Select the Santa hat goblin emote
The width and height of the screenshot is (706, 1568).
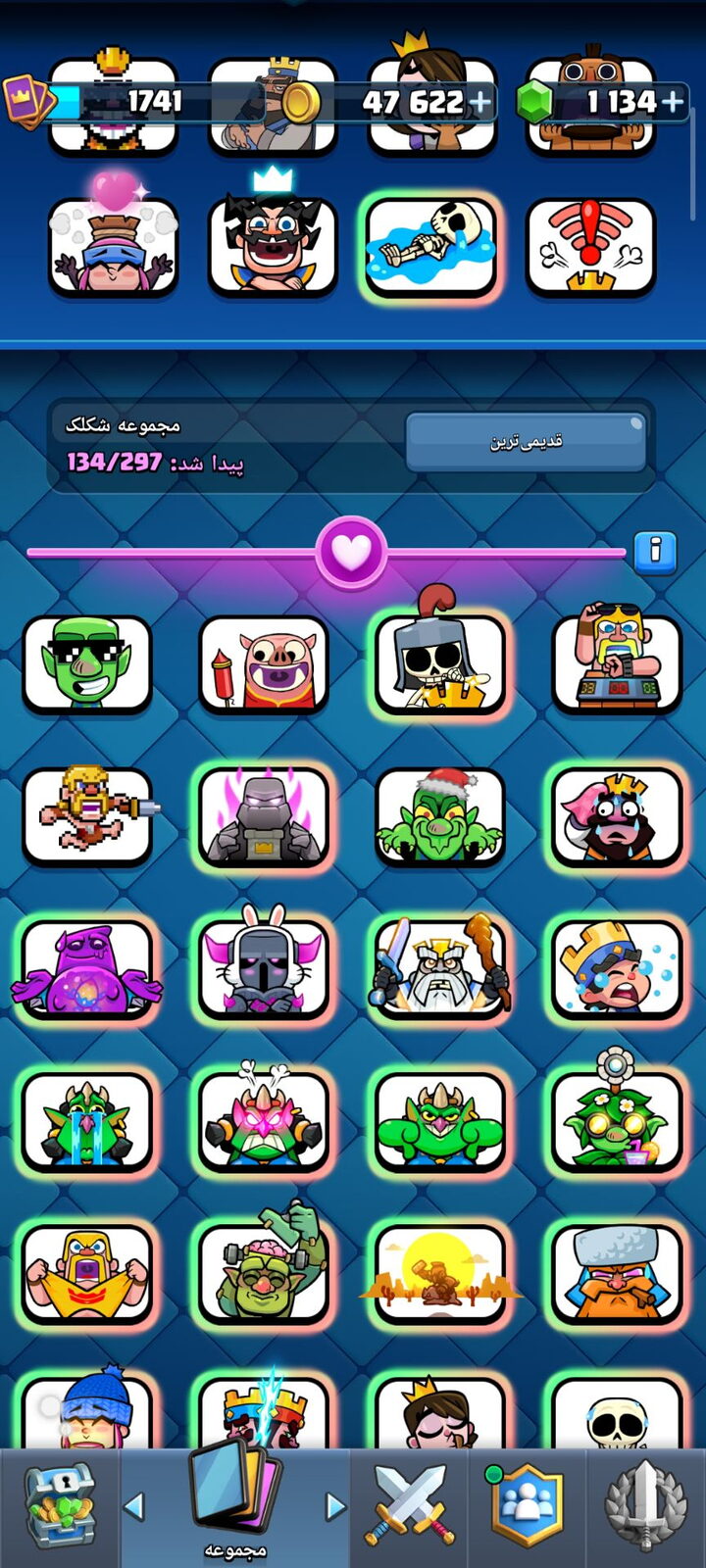click(x=440, y=816)
